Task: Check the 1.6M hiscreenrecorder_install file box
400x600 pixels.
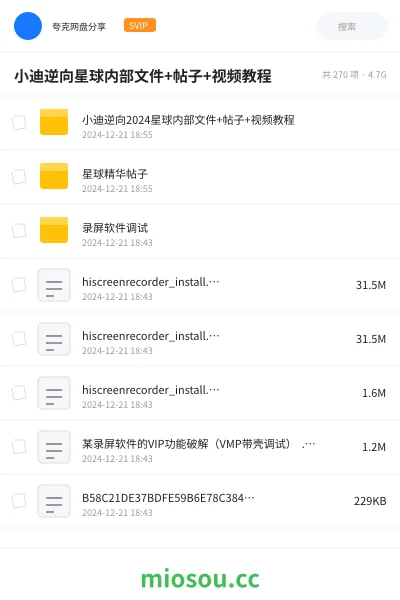Action: [x=19, y=393]
